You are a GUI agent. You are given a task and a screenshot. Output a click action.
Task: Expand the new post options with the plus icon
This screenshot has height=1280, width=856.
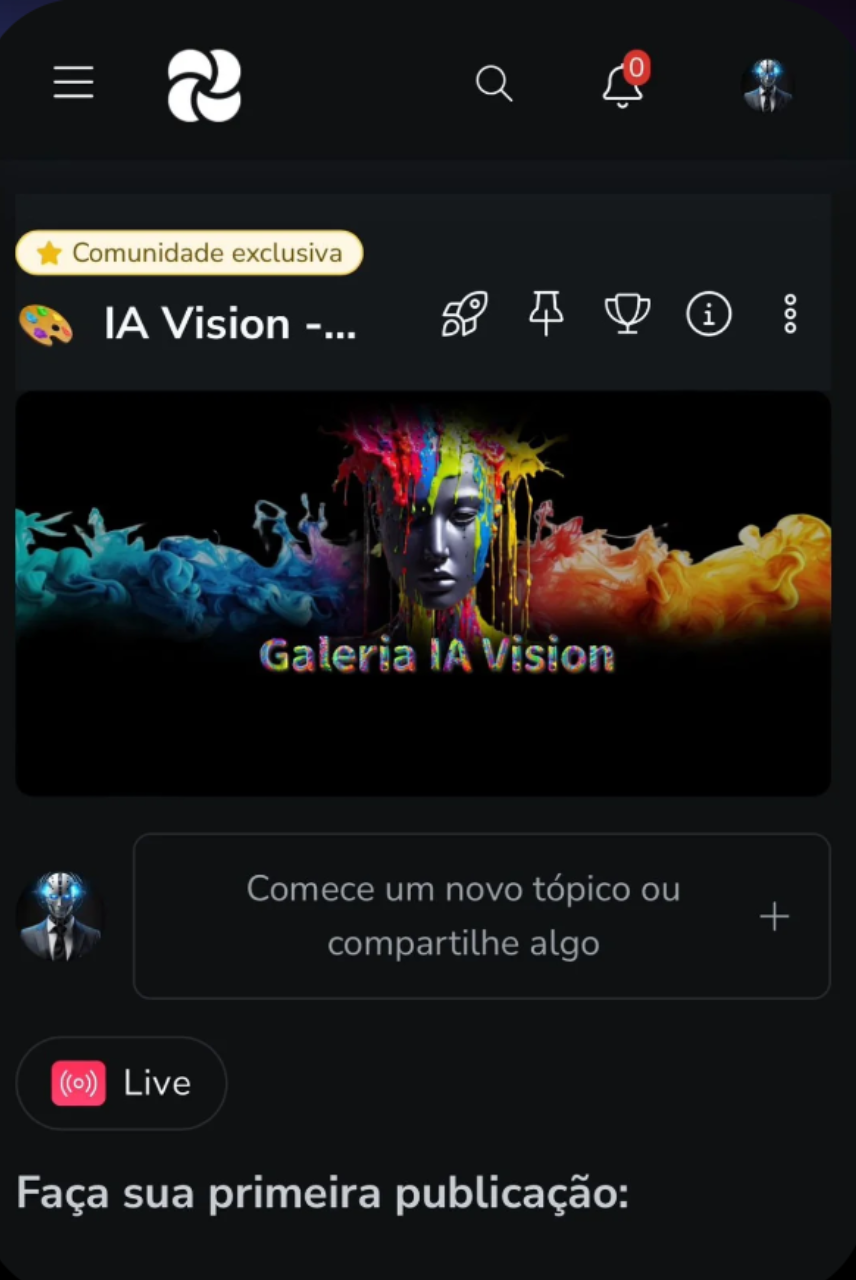tap(773, 916)
